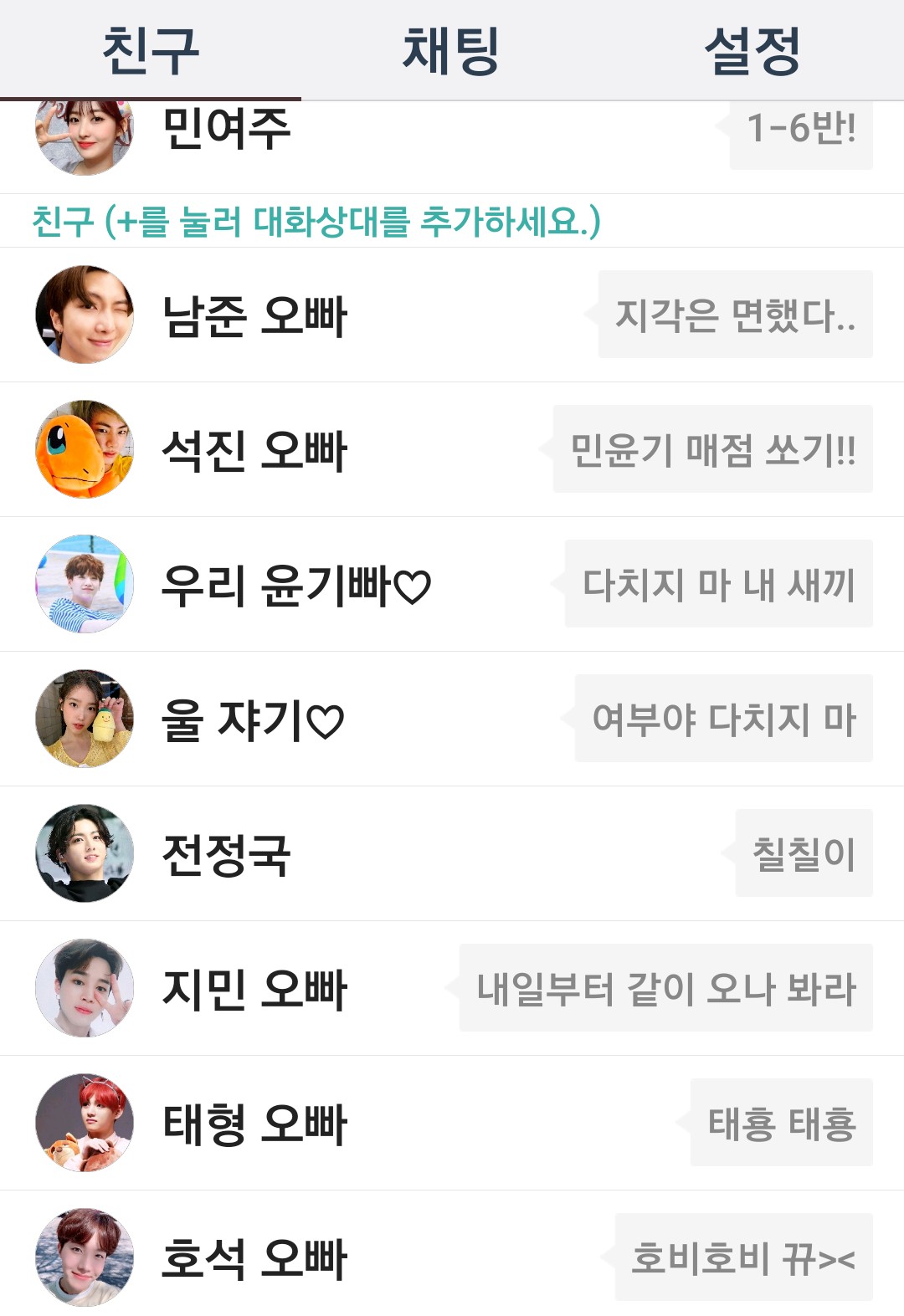Open the 설정 tab

(752, 50)
